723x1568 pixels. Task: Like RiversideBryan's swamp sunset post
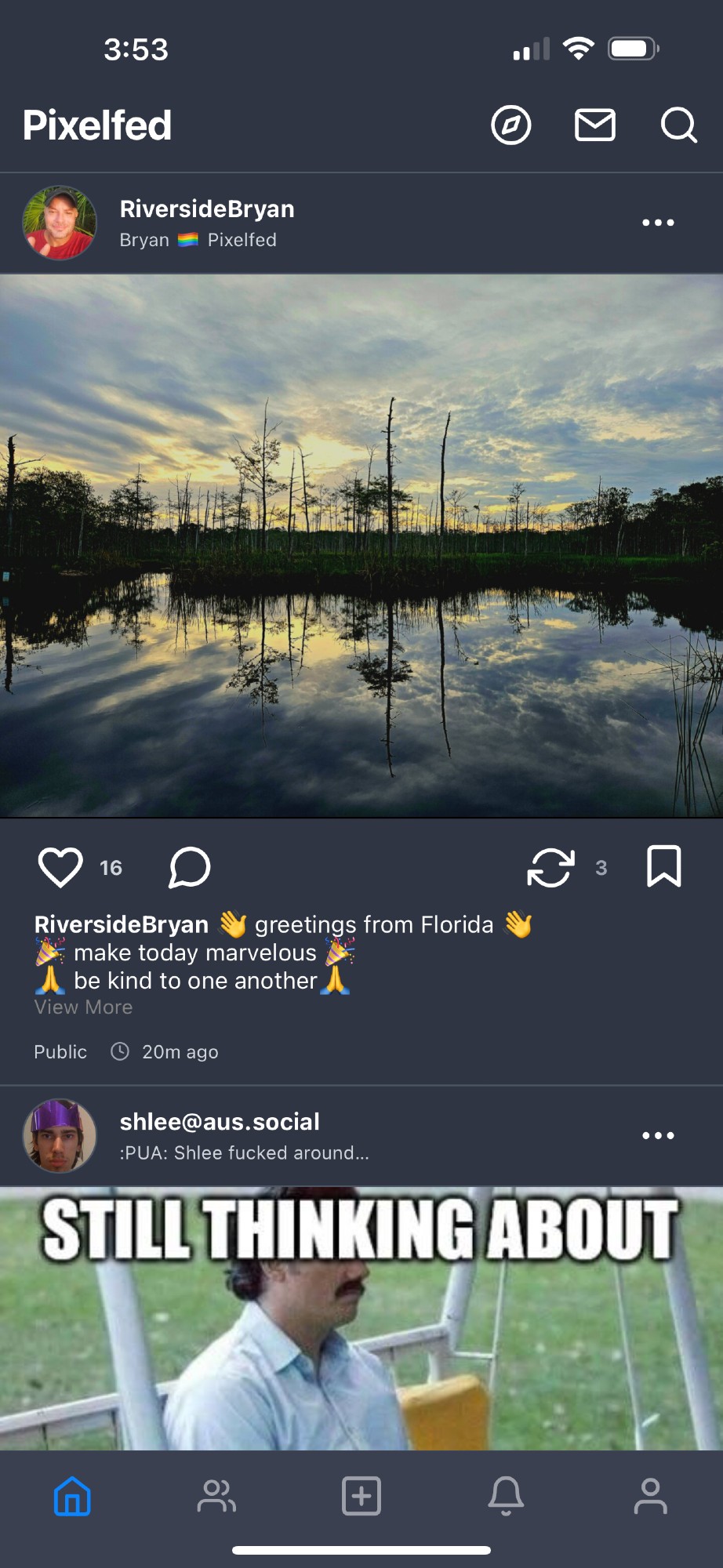[x=60, y=867]
